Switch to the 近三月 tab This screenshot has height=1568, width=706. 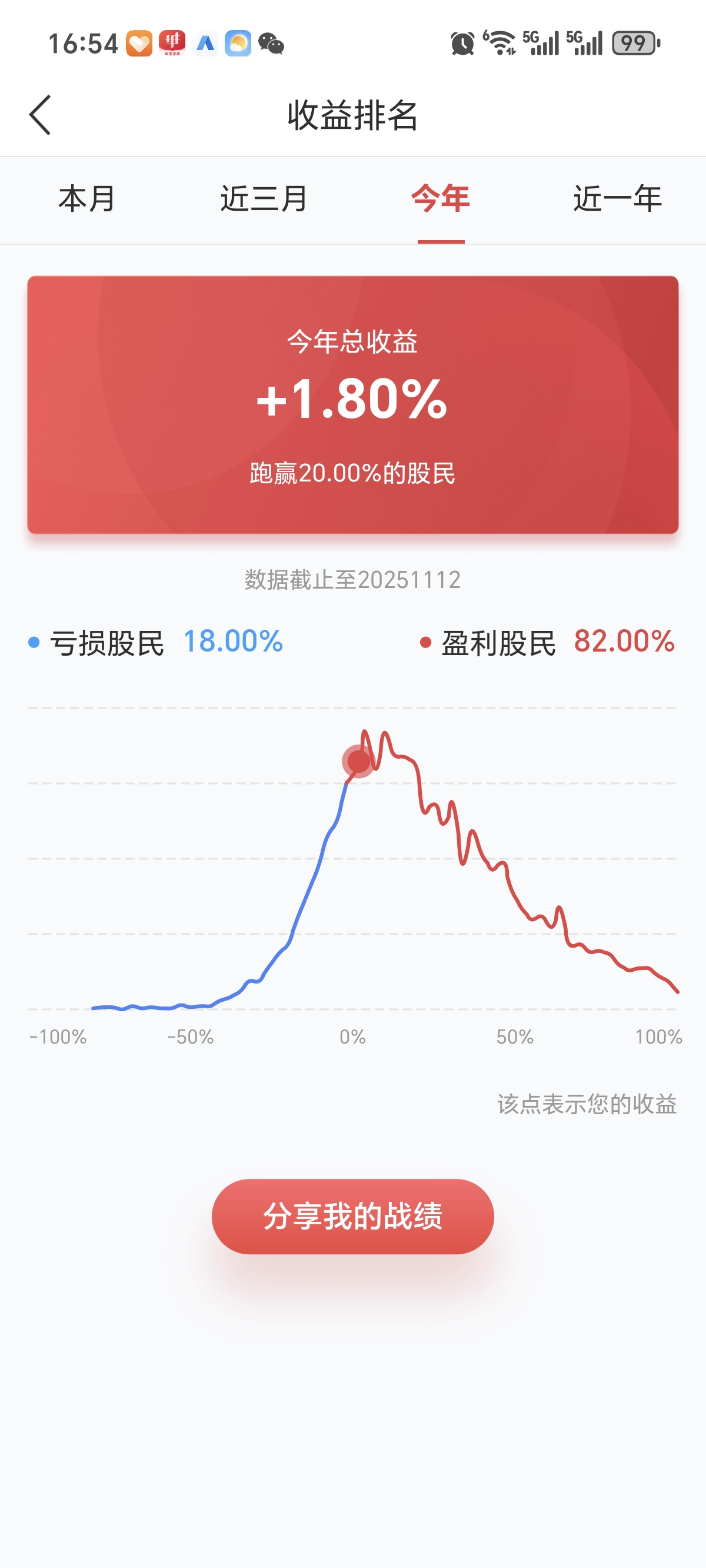click(x=264, y=199)
